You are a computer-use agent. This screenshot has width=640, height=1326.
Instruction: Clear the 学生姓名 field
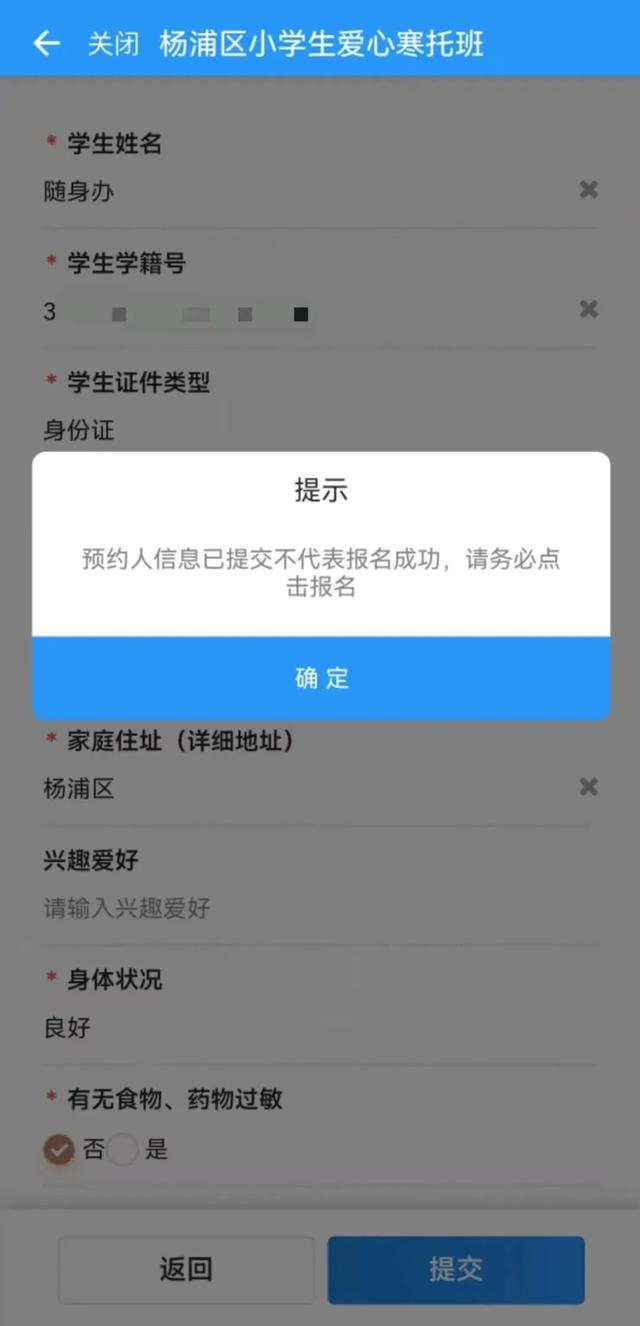click(589, 190)
